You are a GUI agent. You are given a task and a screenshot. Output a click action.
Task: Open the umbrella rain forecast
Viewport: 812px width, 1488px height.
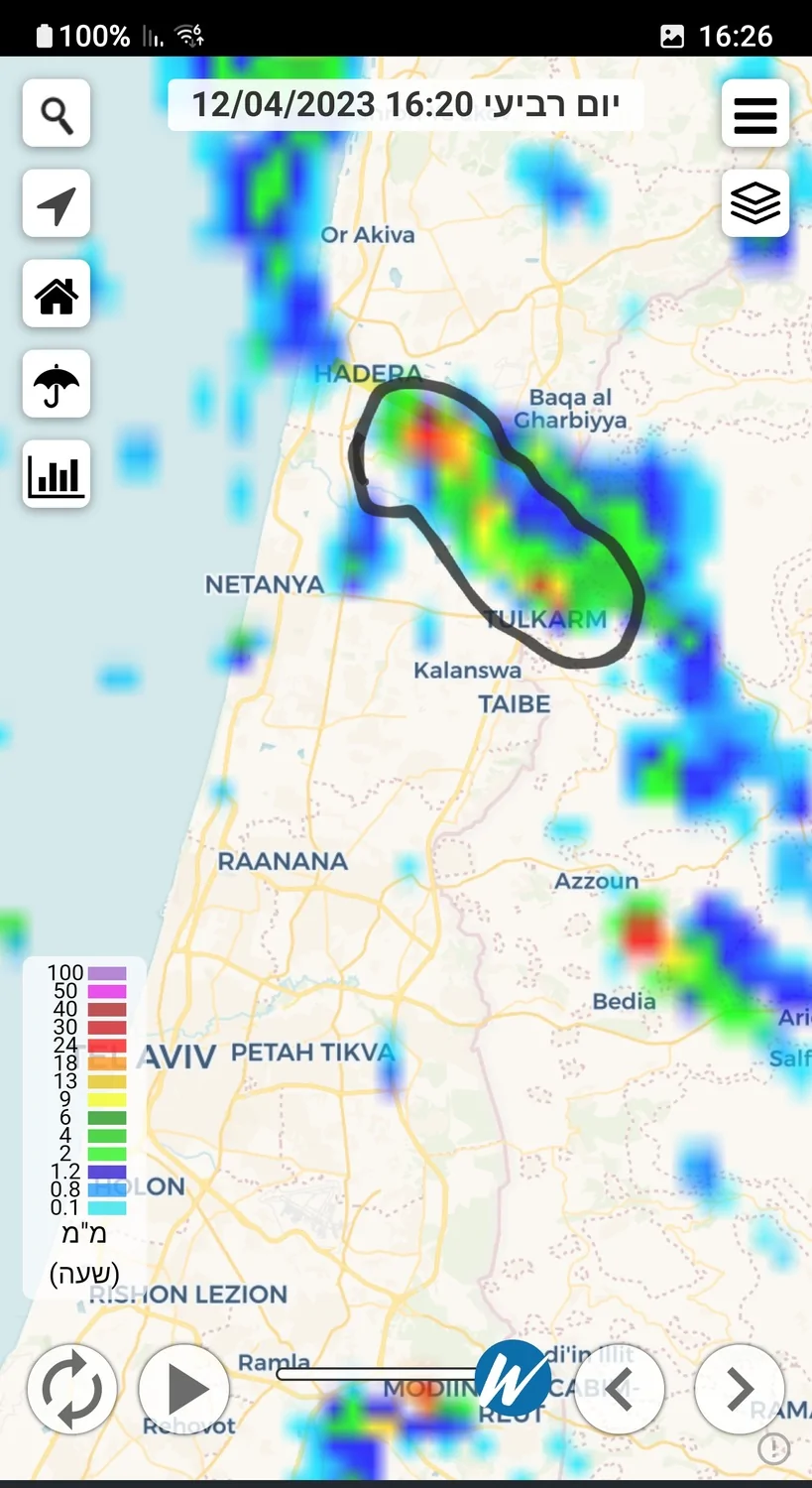(x=57, y=384)
